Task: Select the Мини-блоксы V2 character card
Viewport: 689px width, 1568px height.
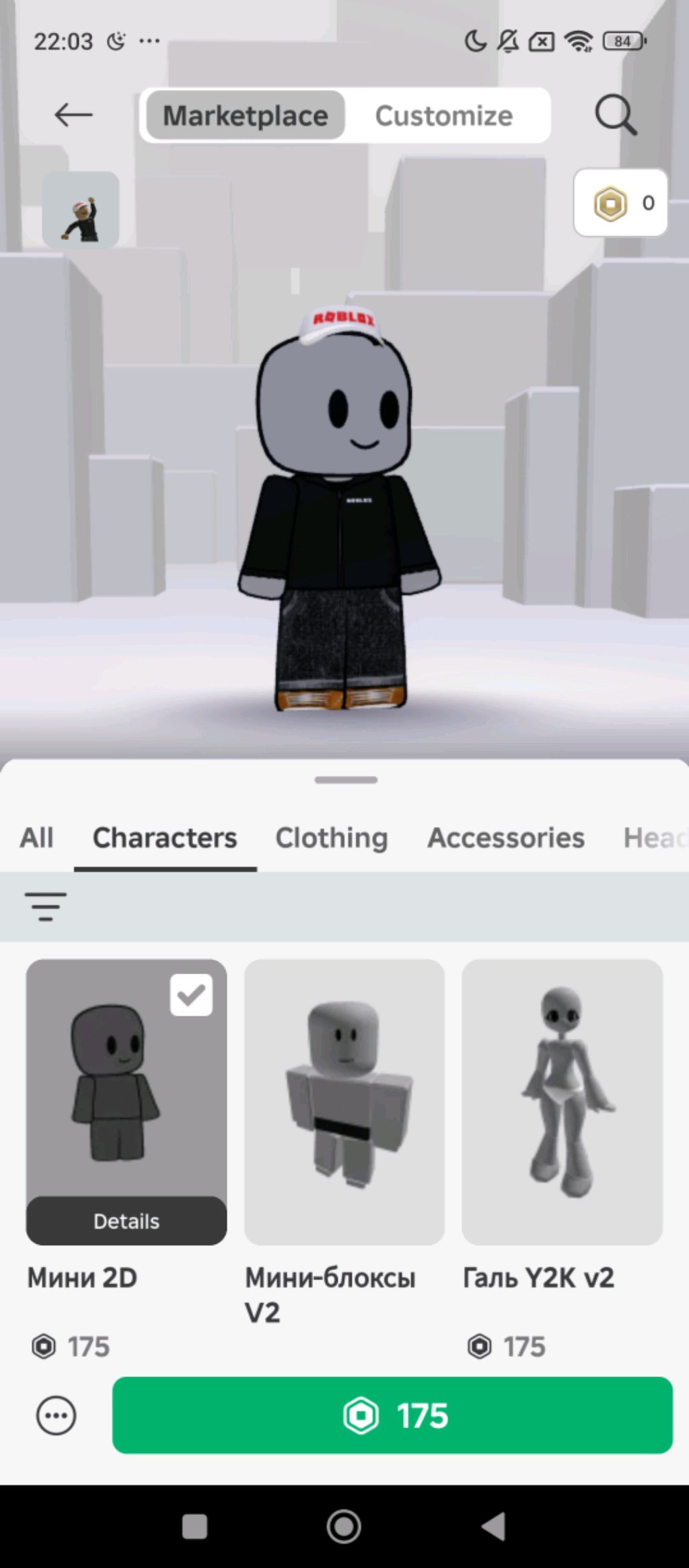Action: [x=344, y=1101]
